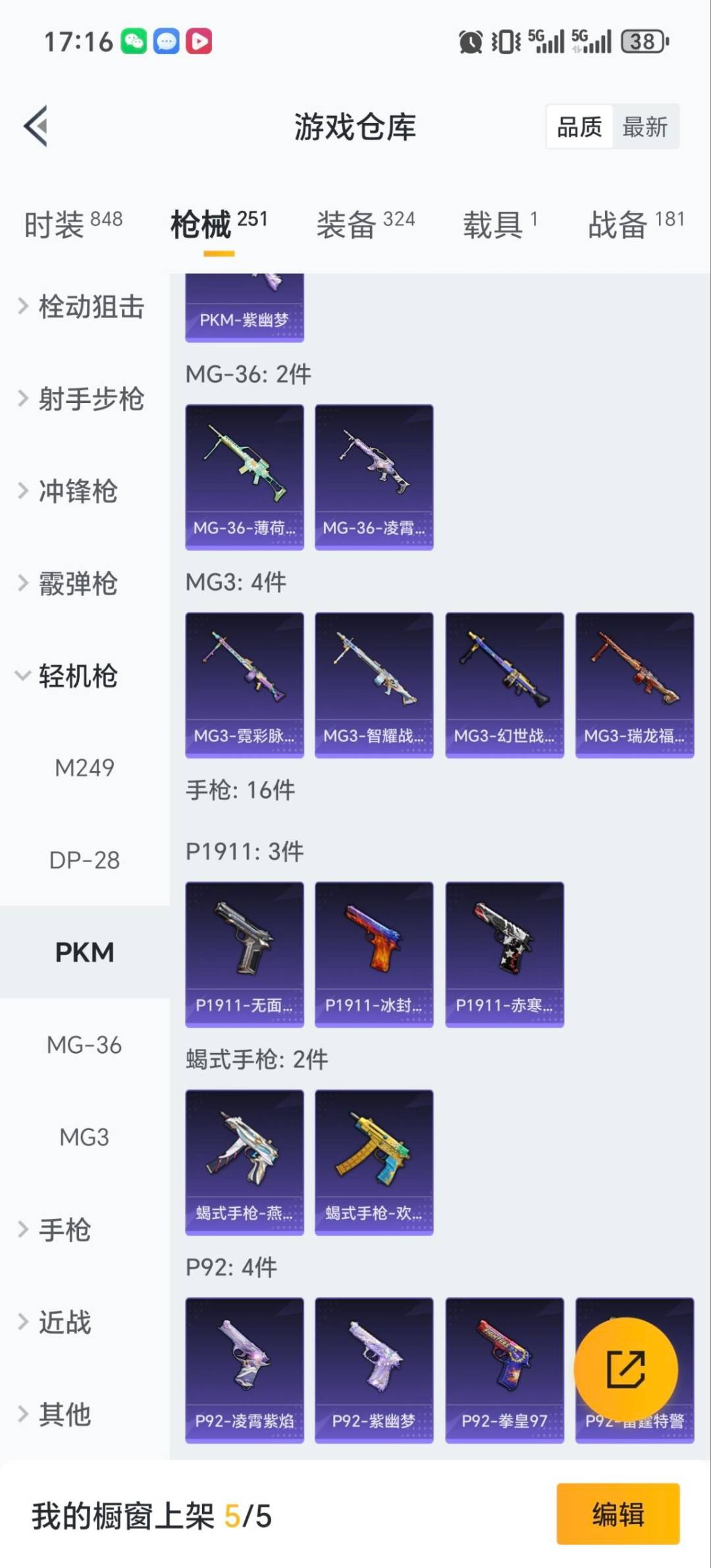Open WeChat from the status bar
Screen dimensions: 711x1568
coord(135,41)
